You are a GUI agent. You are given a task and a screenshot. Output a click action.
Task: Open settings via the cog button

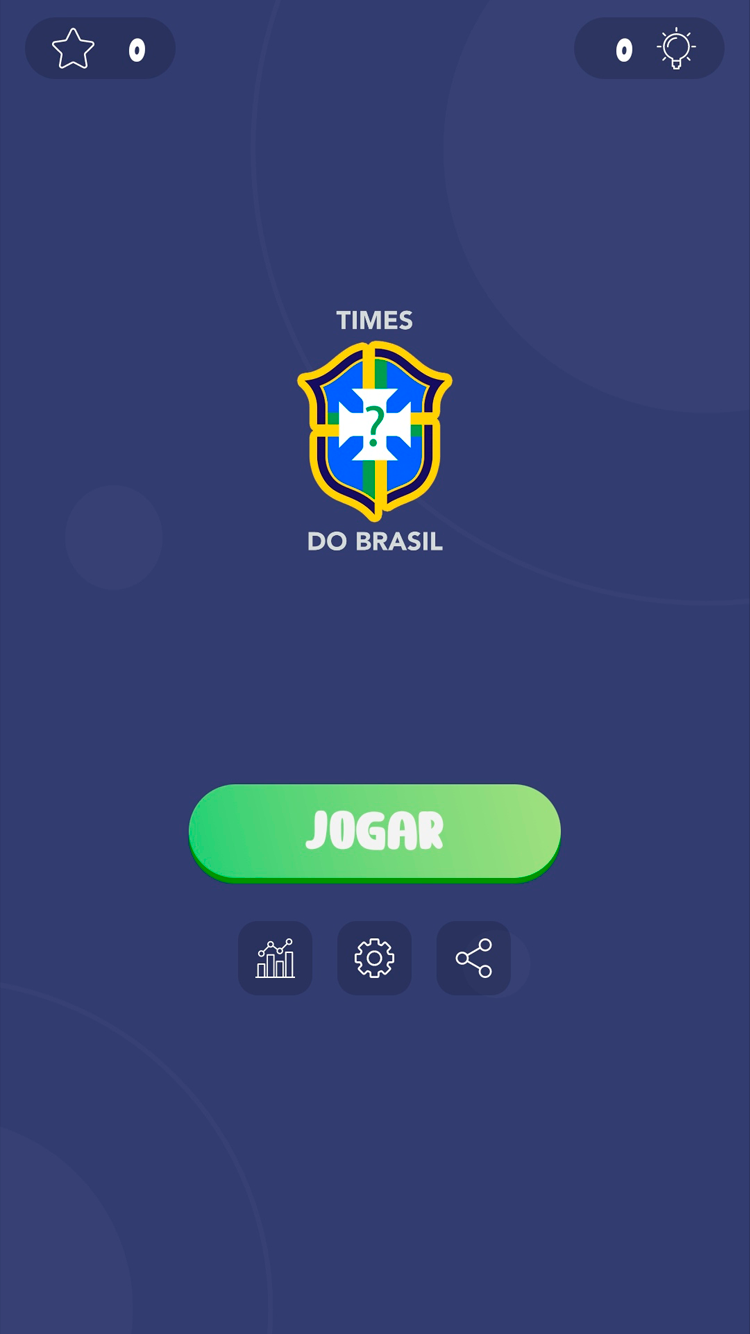[x=374, y=958]
